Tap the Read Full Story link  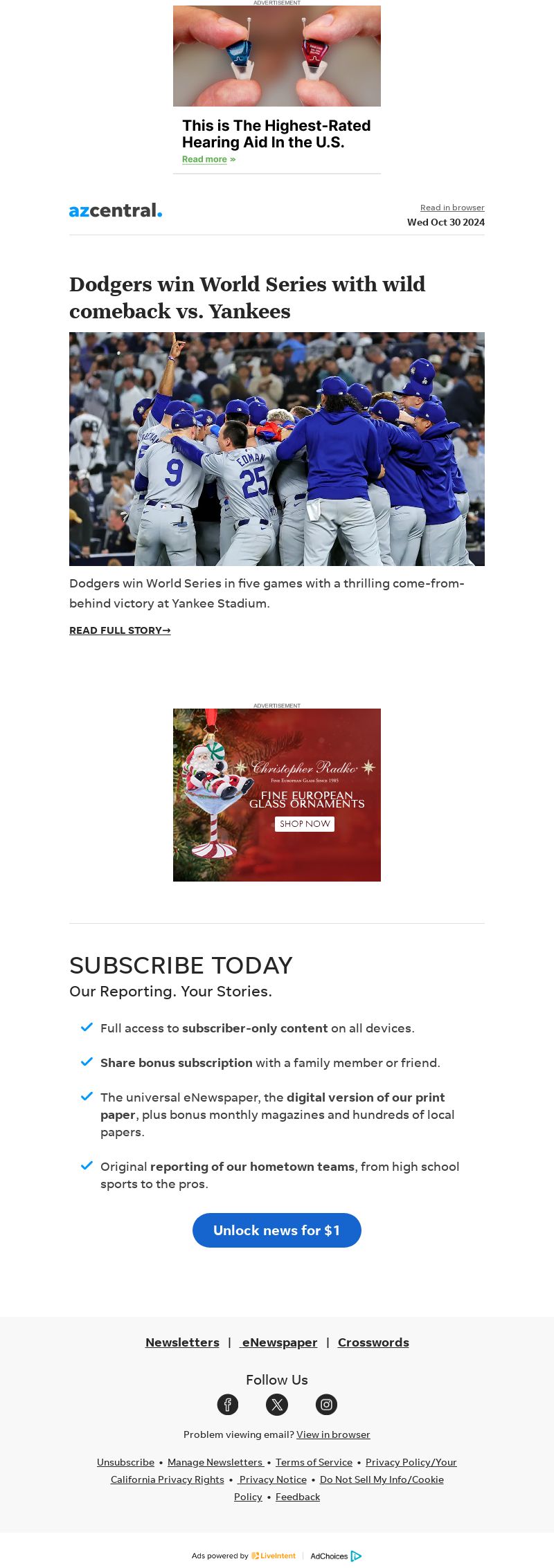(120, 630)
